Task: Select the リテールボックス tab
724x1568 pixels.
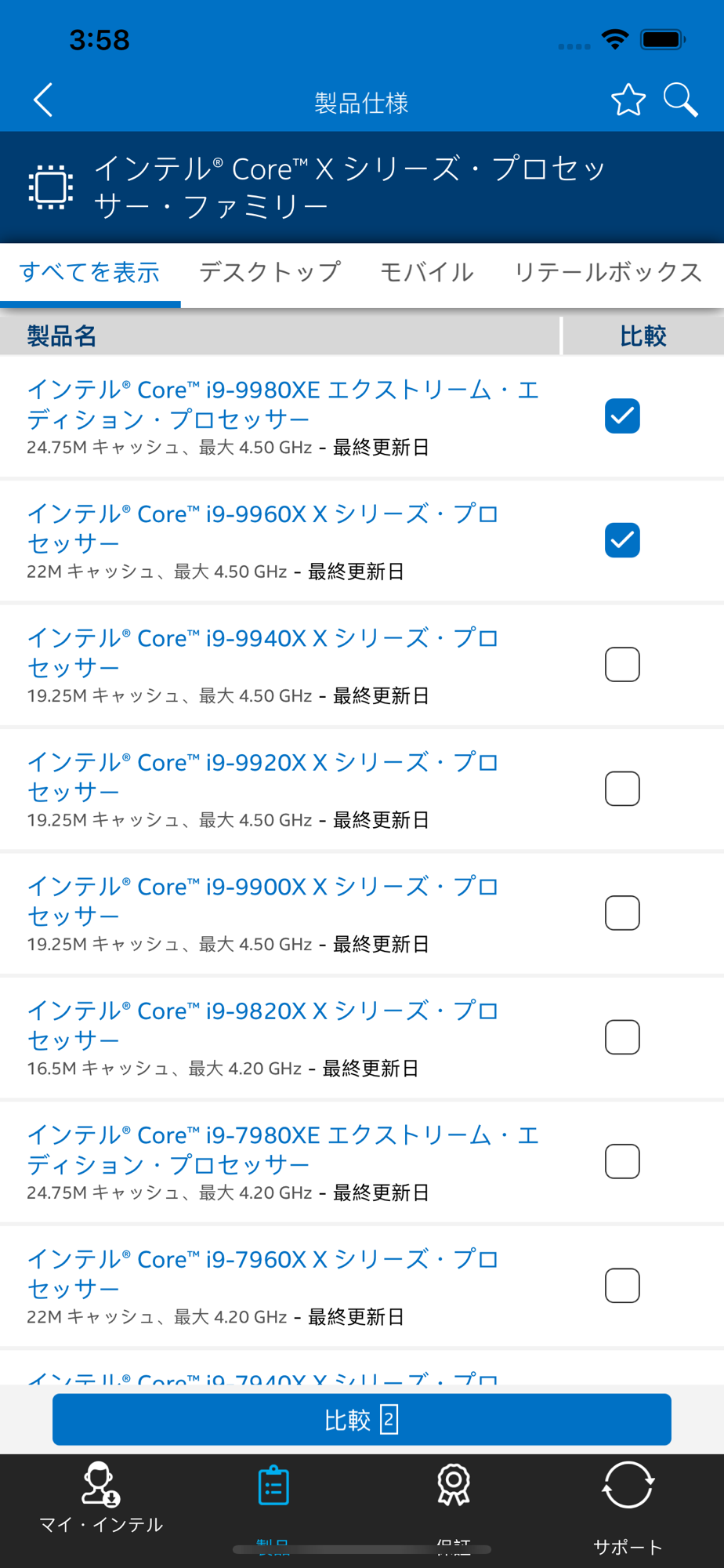Action: 608,272
